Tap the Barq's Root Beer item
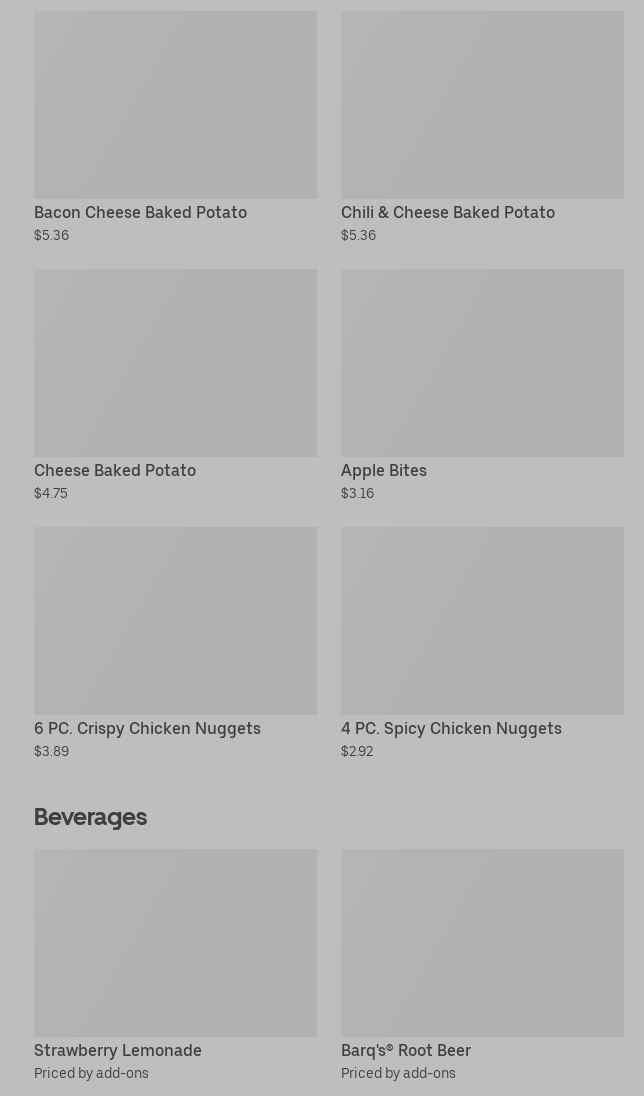The width and height of the screenshot is (644, 1096). coord(482,965)
